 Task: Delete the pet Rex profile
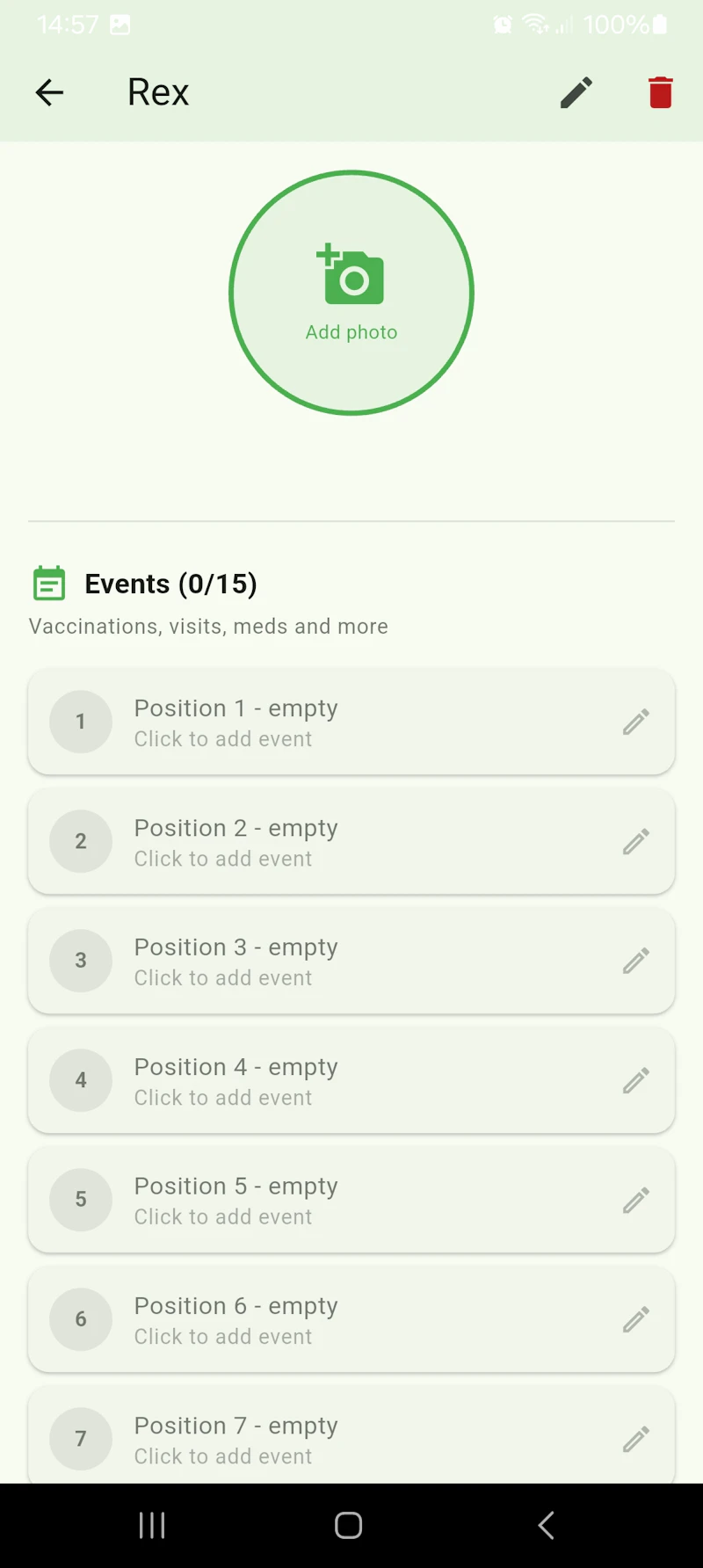660,92
